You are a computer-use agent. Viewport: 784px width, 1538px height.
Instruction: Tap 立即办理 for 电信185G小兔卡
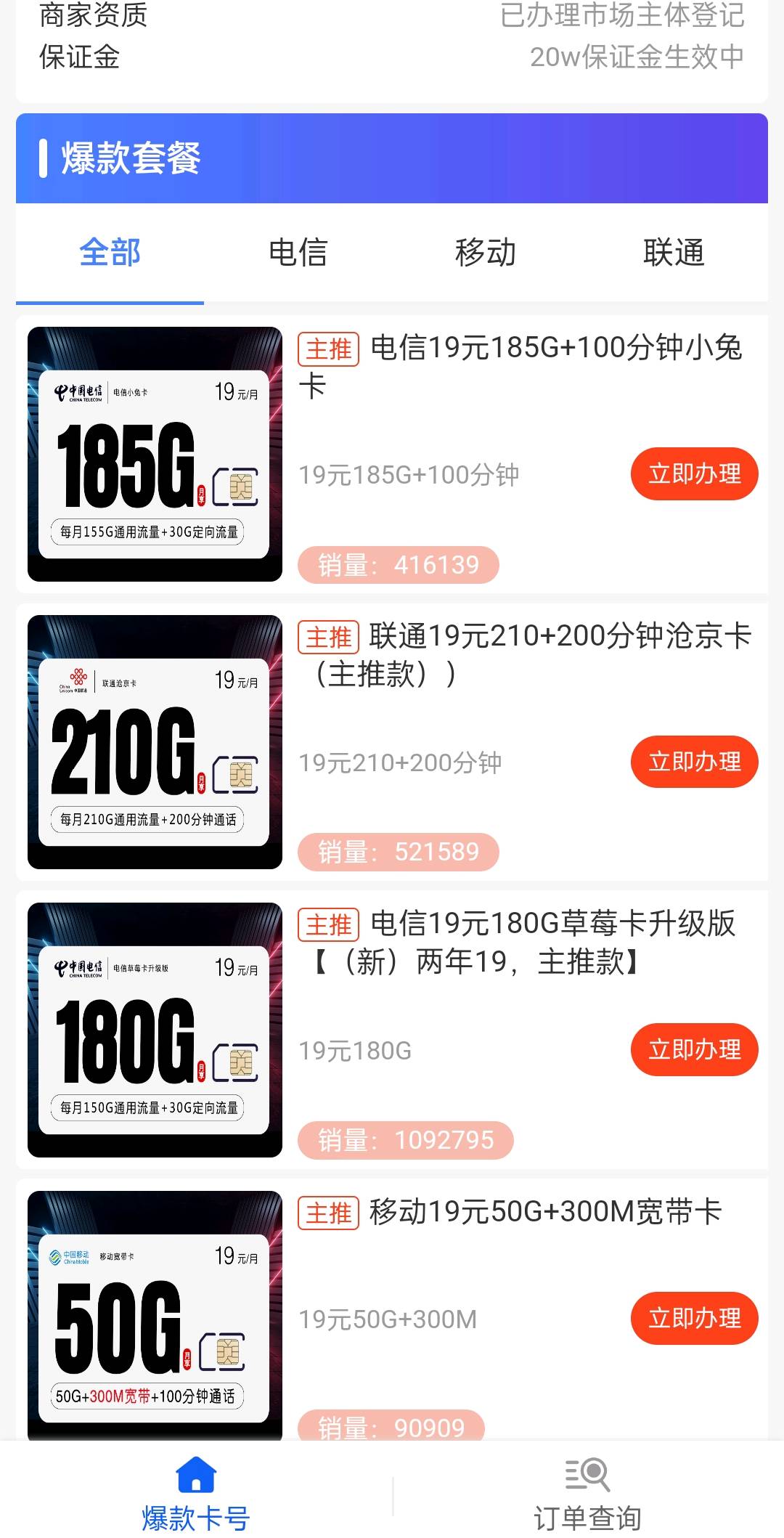[694, 474]
